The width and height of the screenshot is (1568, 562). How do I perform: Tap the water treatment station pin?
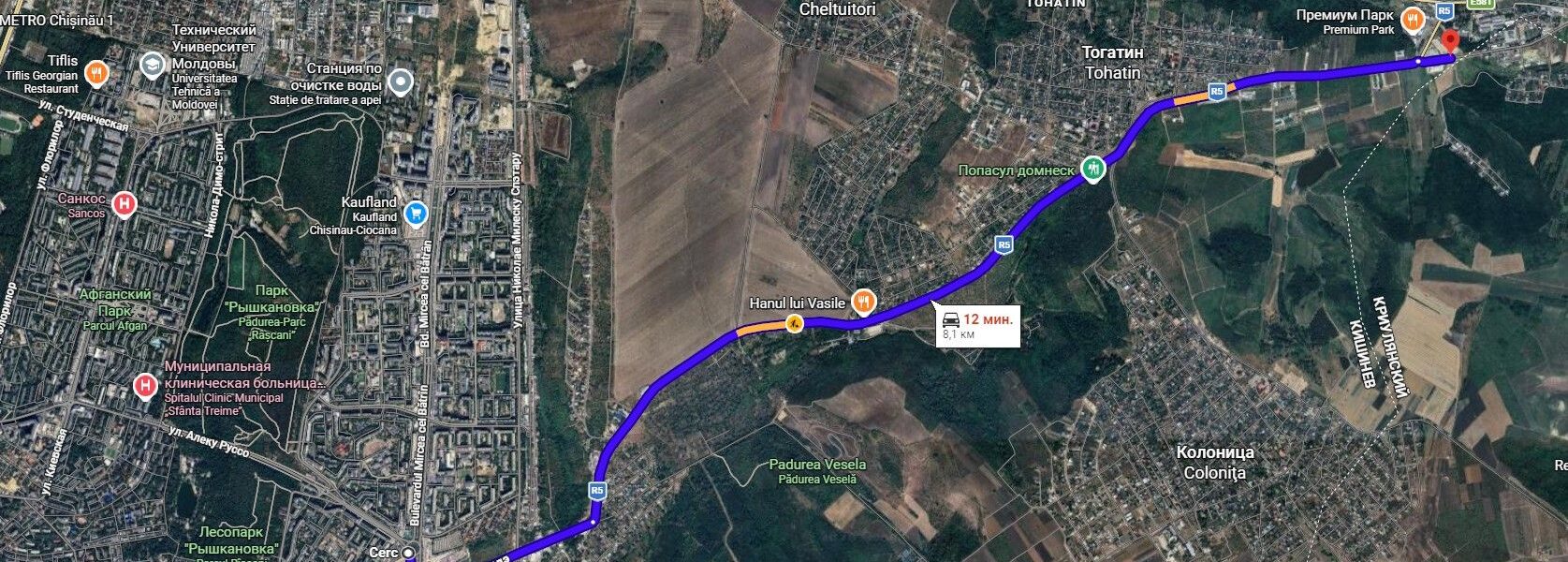402,82
